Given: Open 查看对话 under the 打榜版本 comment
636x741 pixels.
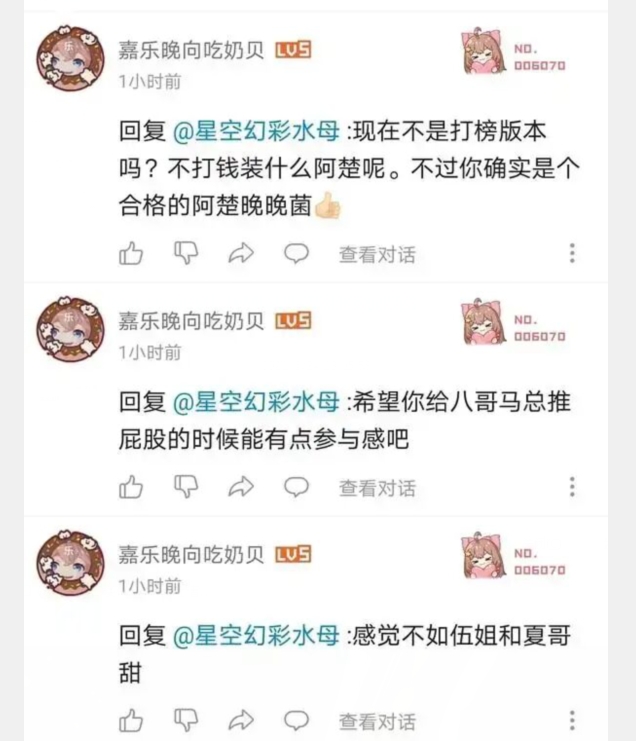Looking at the screenshot, I should click(x=376, y=254).
